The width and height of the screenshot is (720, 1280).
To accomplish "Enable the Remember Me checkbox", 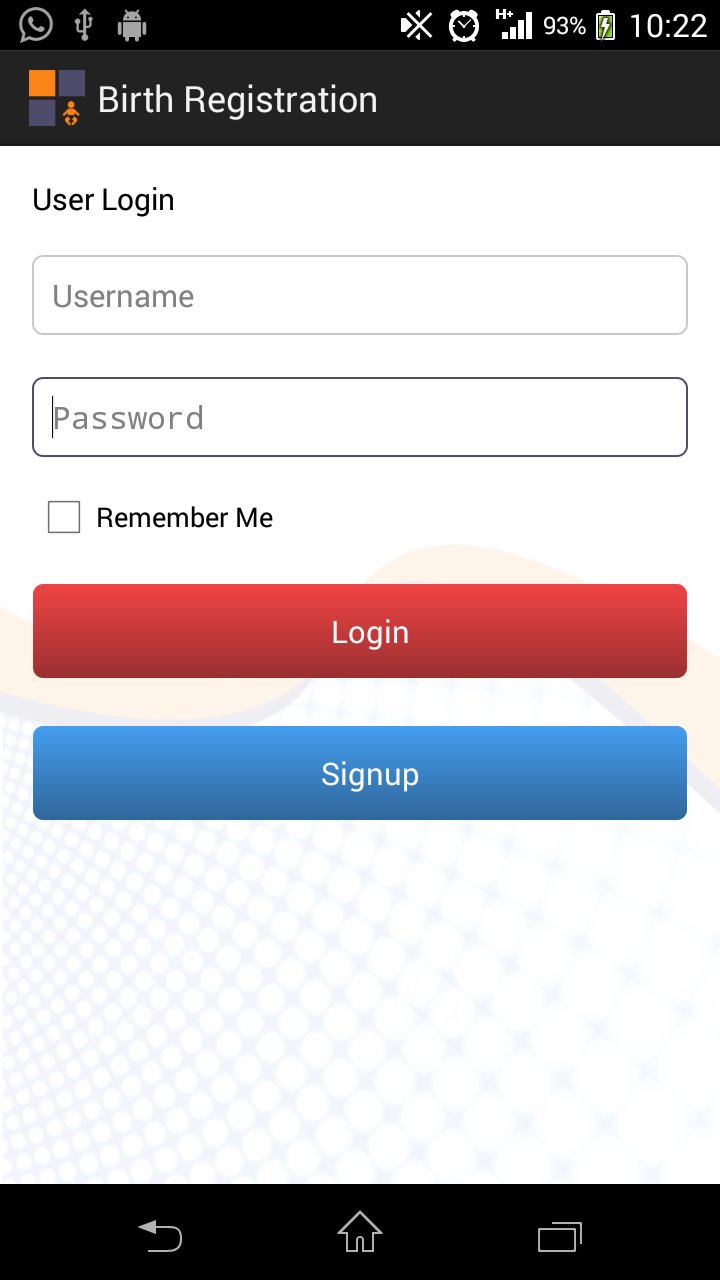I will [63, 517].
